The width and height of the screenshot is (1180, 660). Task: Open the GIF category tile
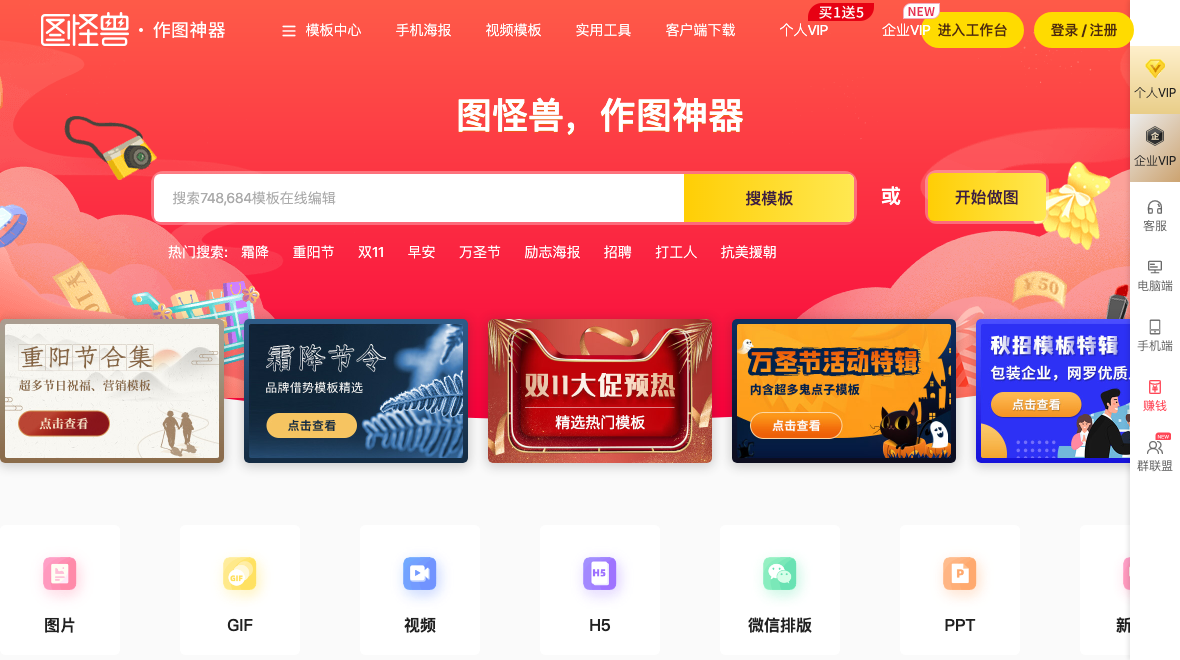coord(240,590)
